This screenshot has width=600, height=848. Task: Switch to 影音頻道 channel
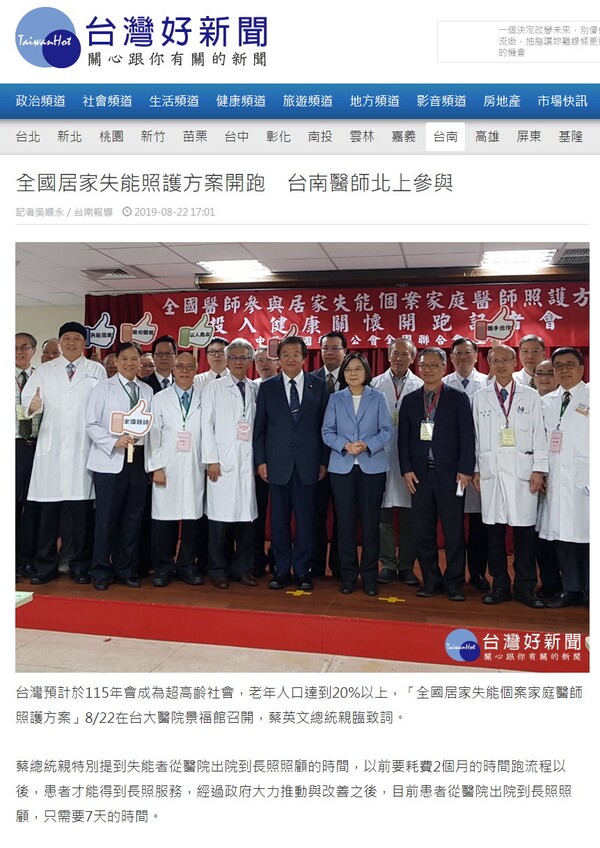point(442,101)
